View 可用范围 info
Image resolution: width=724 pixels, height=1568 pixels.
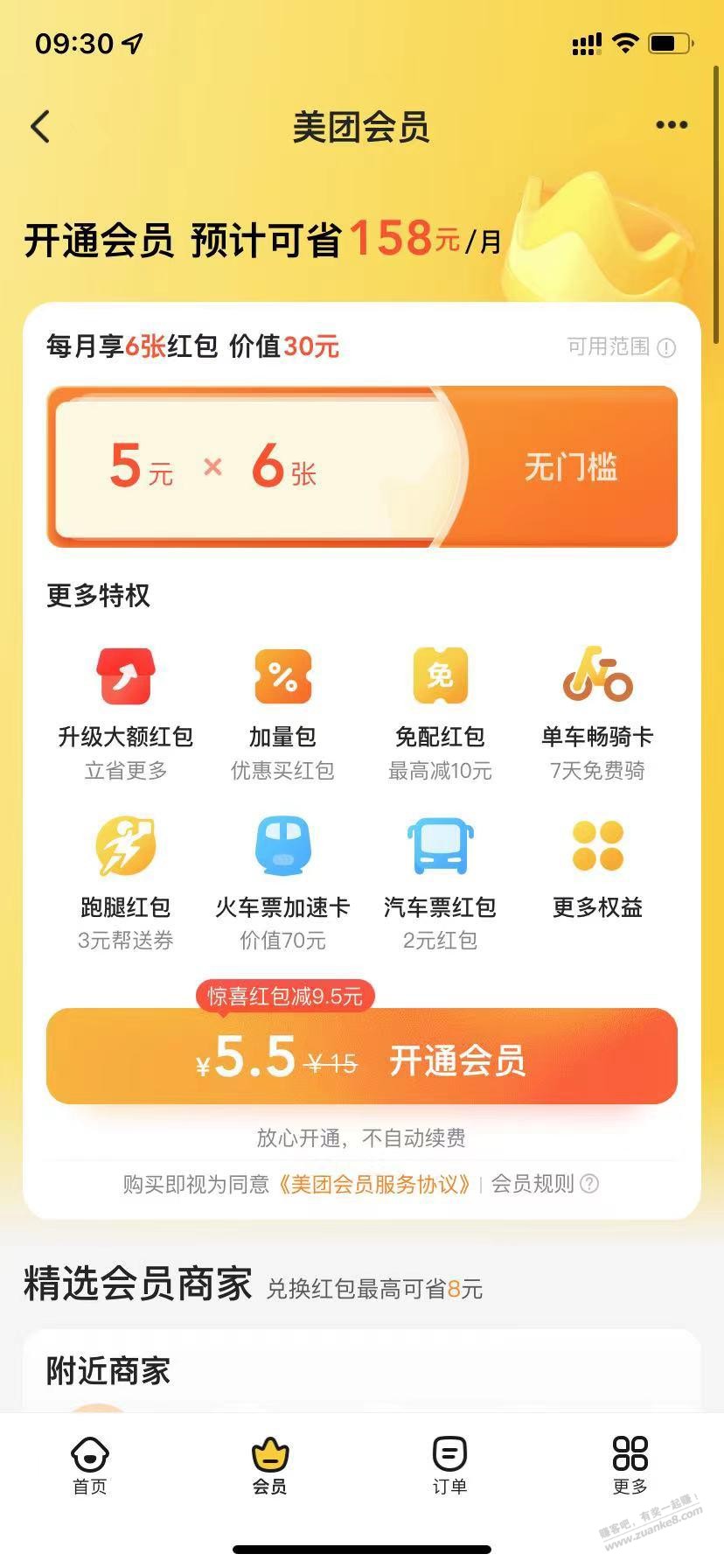pos(621,347)
